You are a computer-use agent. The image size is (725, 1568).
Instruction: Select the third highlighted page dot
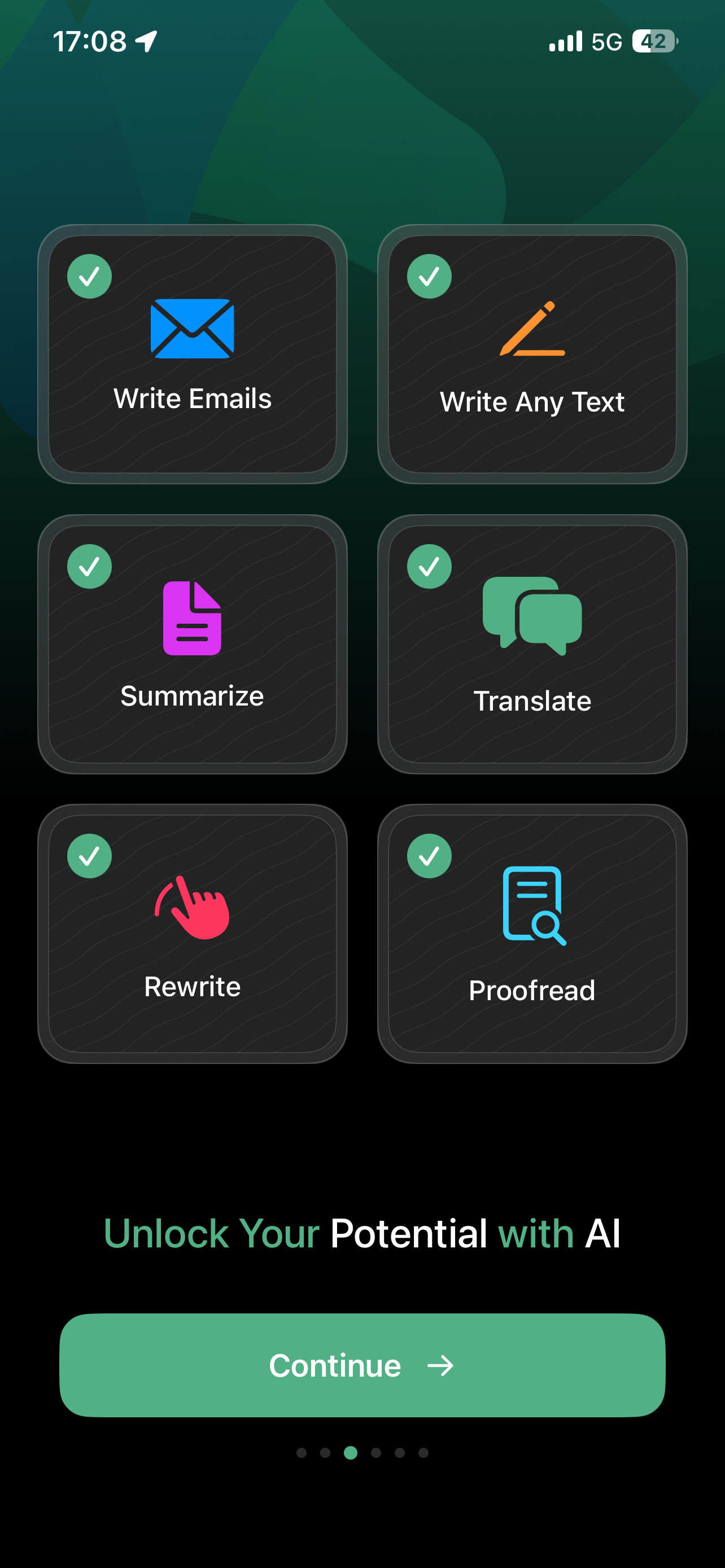pyautogui.click(x=351, y=1453)
